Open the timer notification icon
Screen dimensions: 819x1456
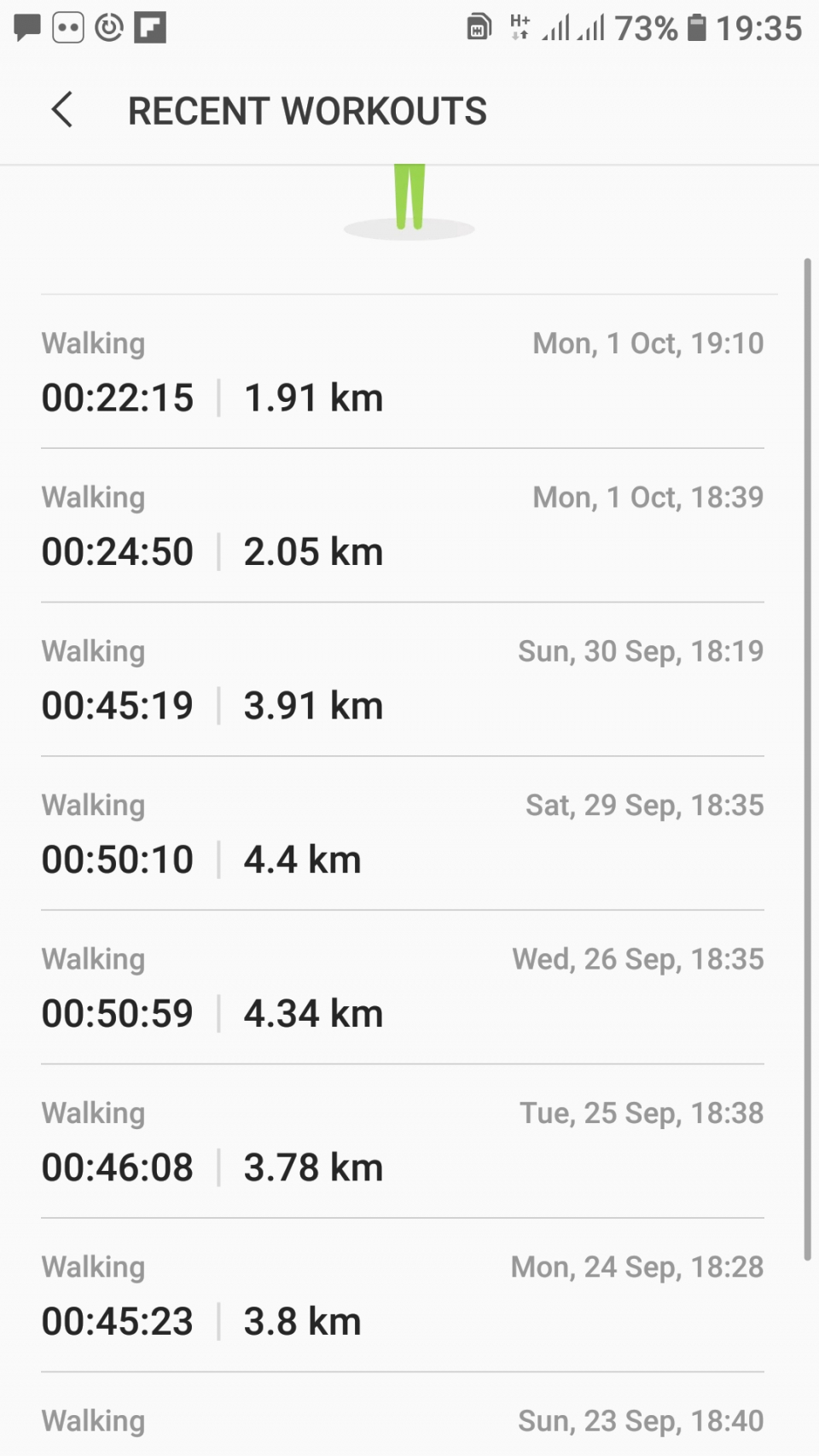(108, 26)
